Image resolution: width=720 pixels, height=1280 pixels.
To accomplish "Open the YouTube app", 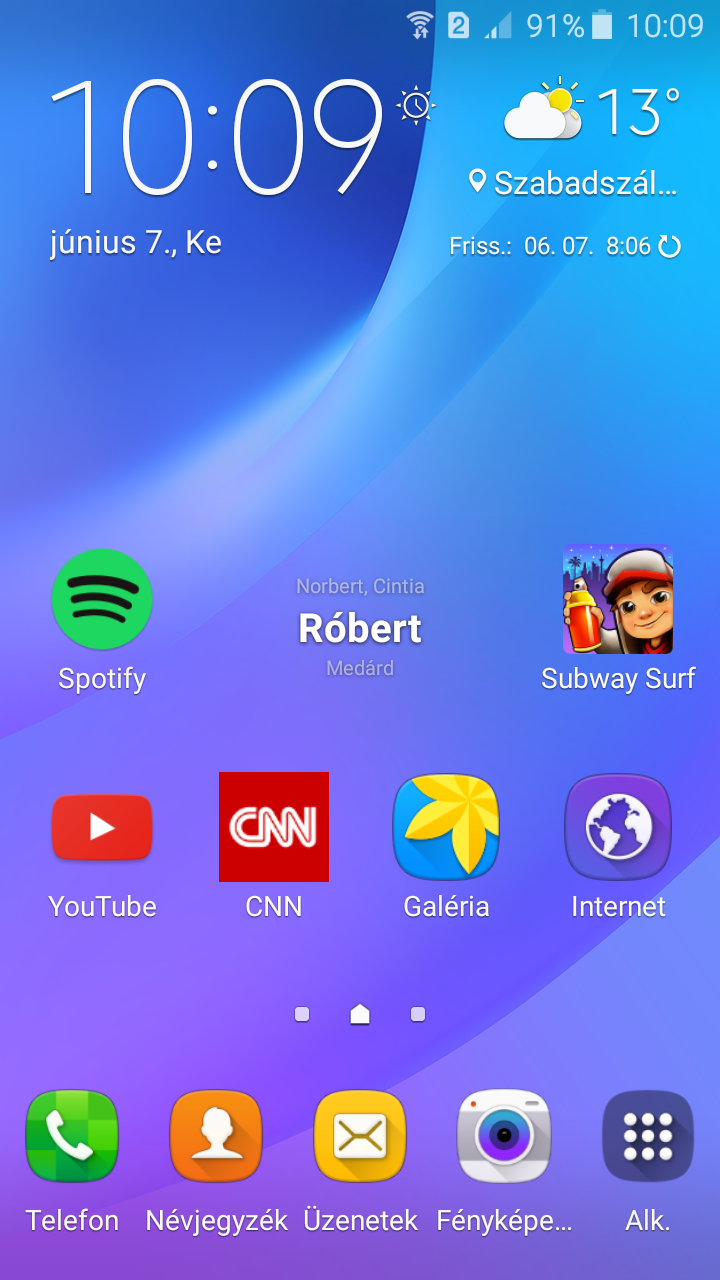I will click(102, 828).
